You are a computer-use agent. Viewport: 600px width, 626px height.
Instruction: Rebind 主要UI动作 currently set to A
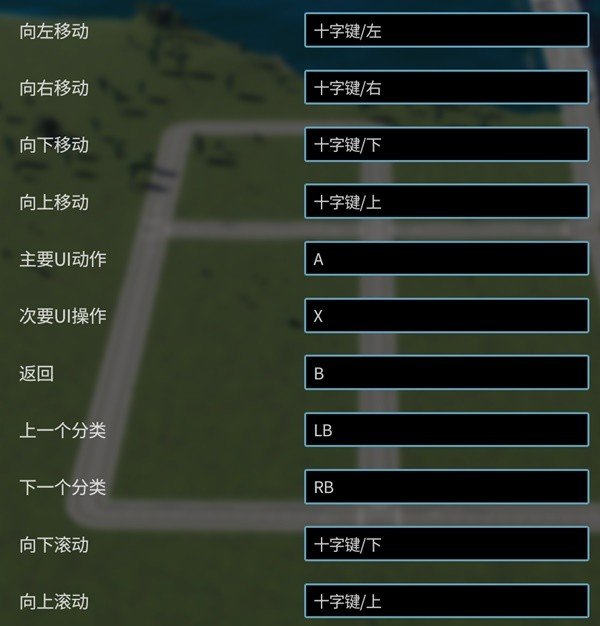pyautogui.click(x=446, y=259)
